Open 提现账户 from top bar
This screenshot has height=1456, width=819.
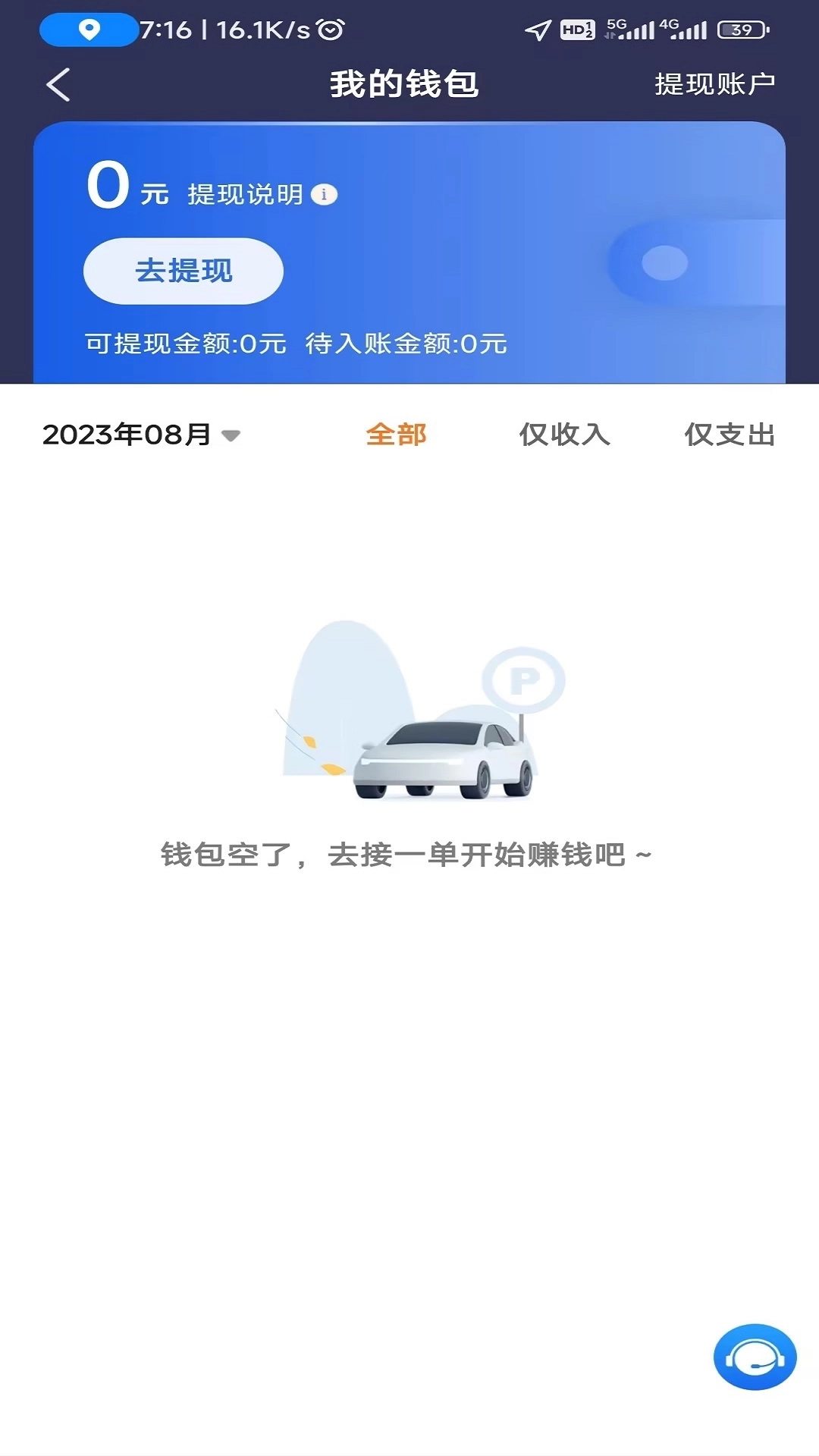click(714, 83)
